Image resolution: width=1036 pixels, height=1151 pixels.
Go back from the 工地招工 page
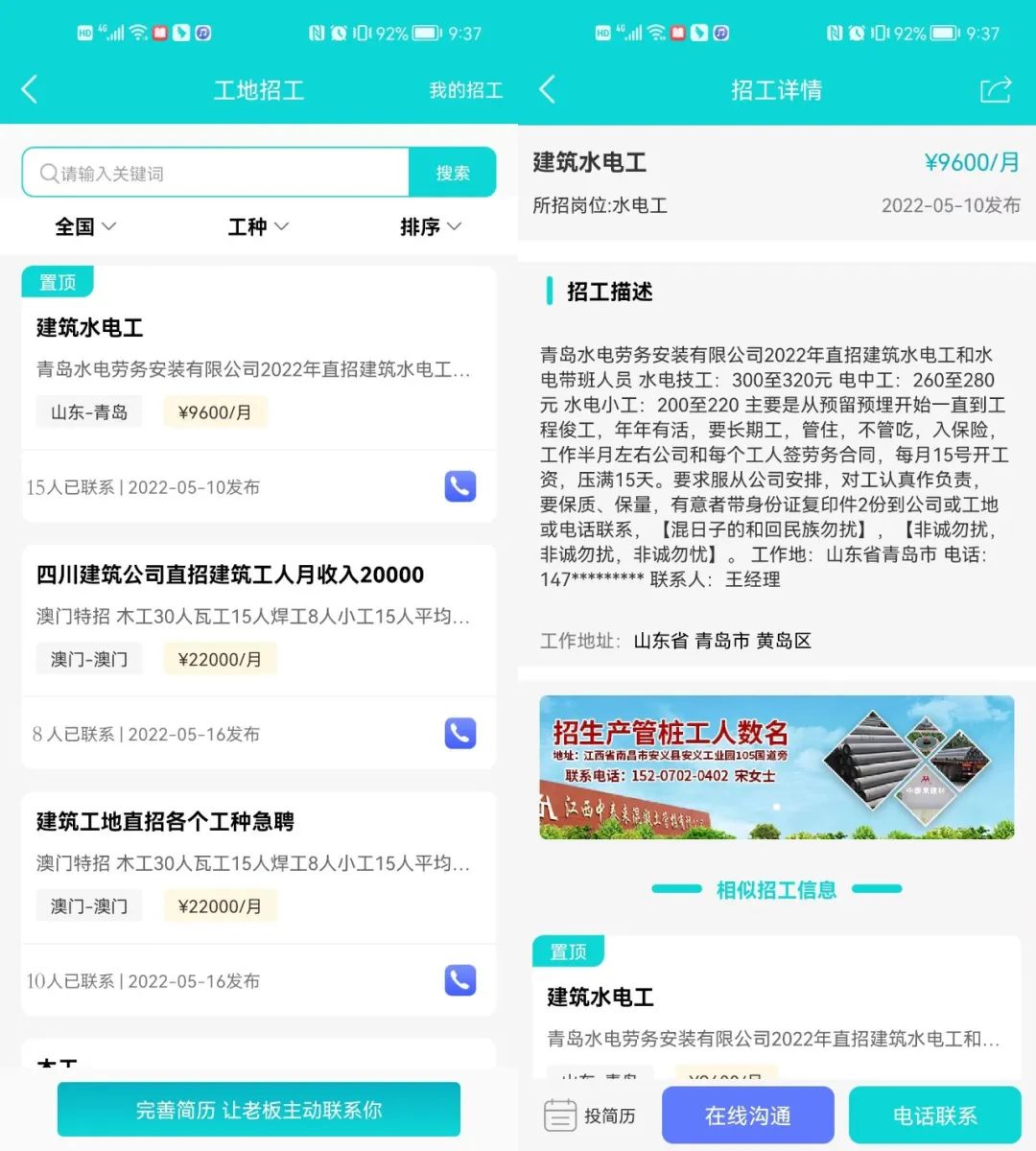point(30,90)
